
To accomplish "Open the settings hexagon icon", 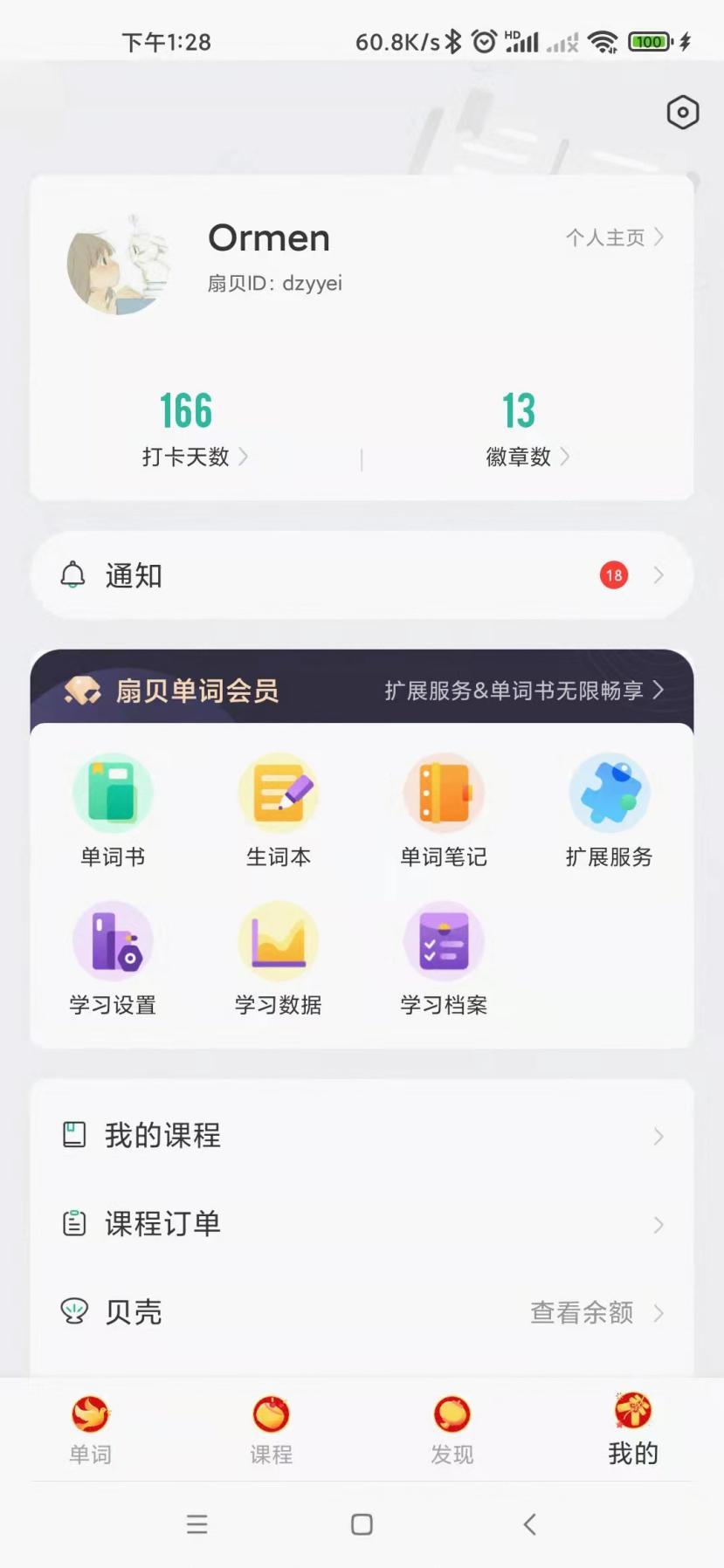I will [682, 113].
